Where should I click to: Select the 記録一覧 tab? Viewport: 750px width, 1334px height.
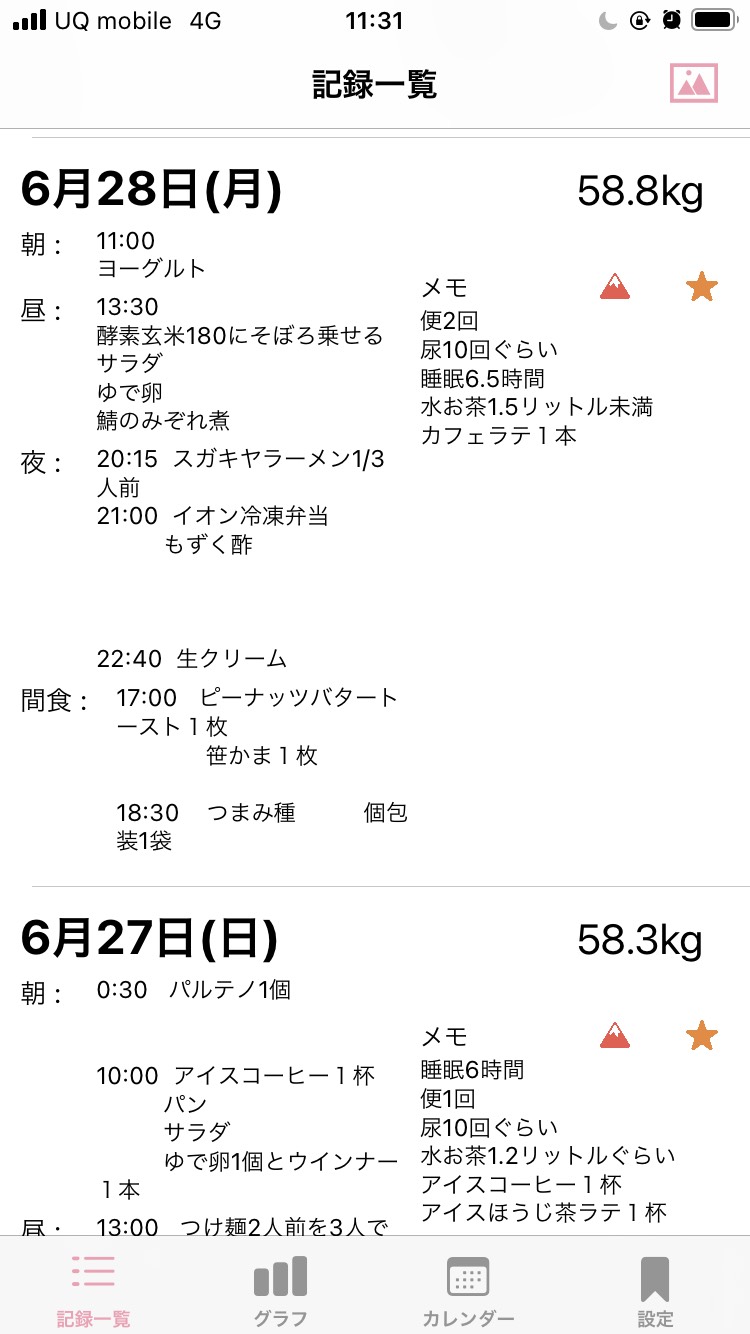93,1290
